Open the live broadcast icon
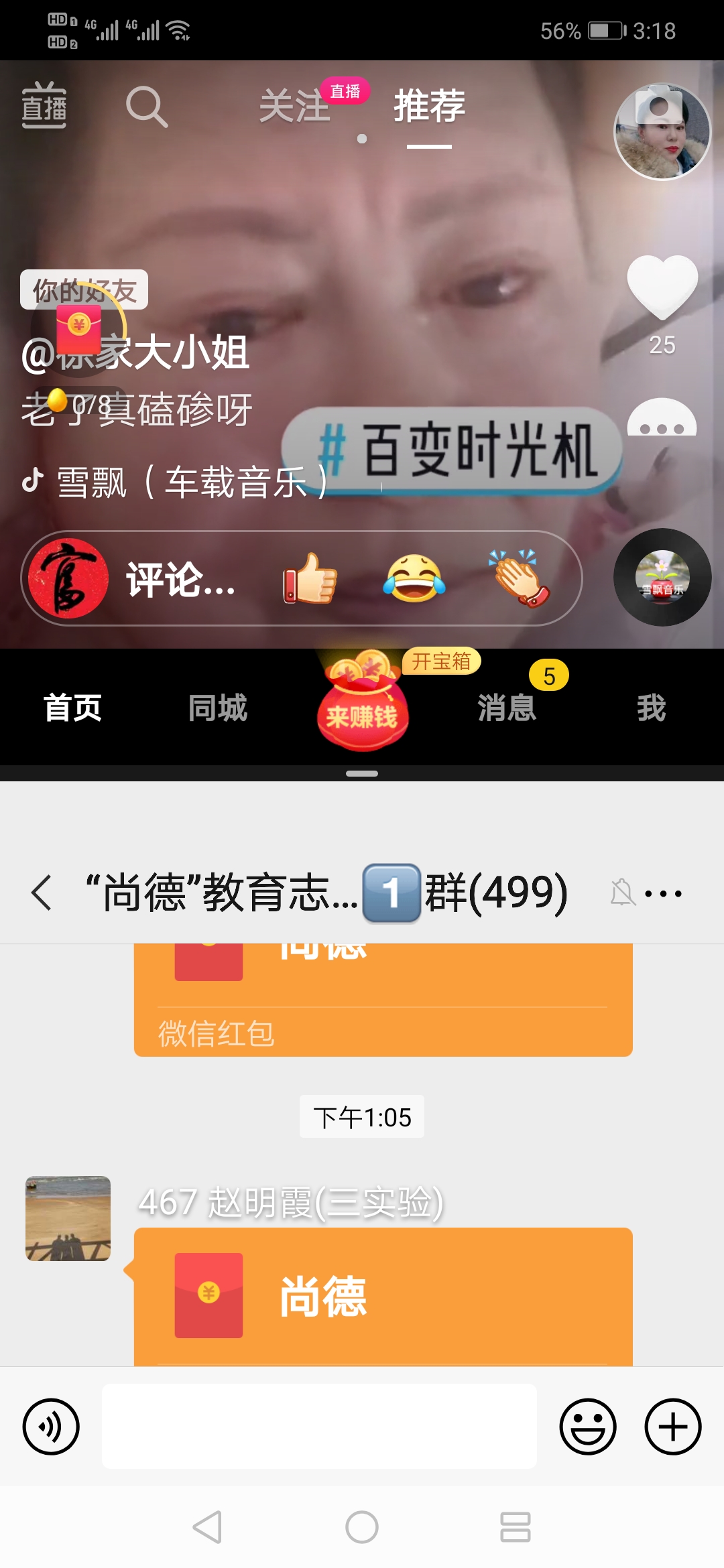 click(x=44, y=105)
